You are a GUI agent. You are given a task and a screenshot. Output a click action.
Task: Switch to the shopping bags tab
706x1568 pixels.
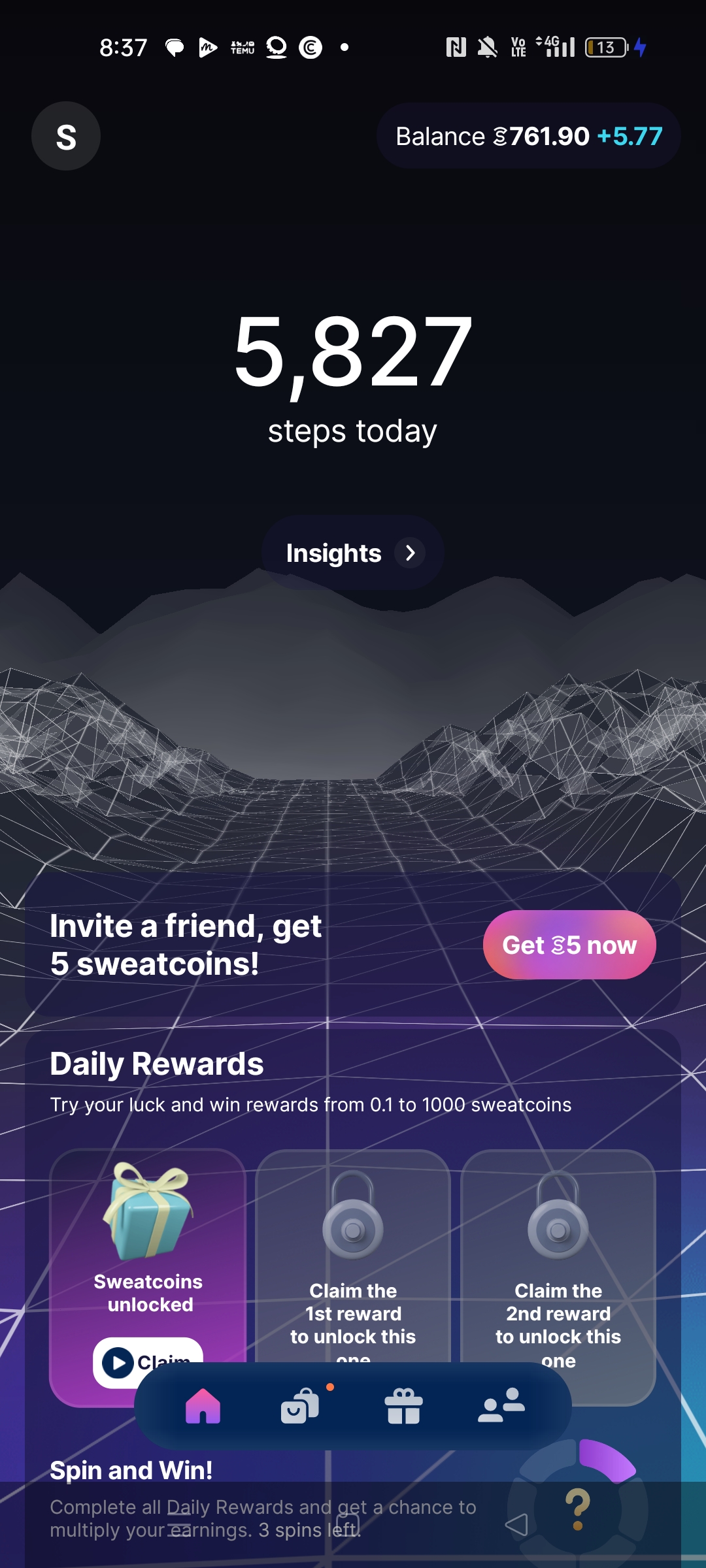point(301,1406)
